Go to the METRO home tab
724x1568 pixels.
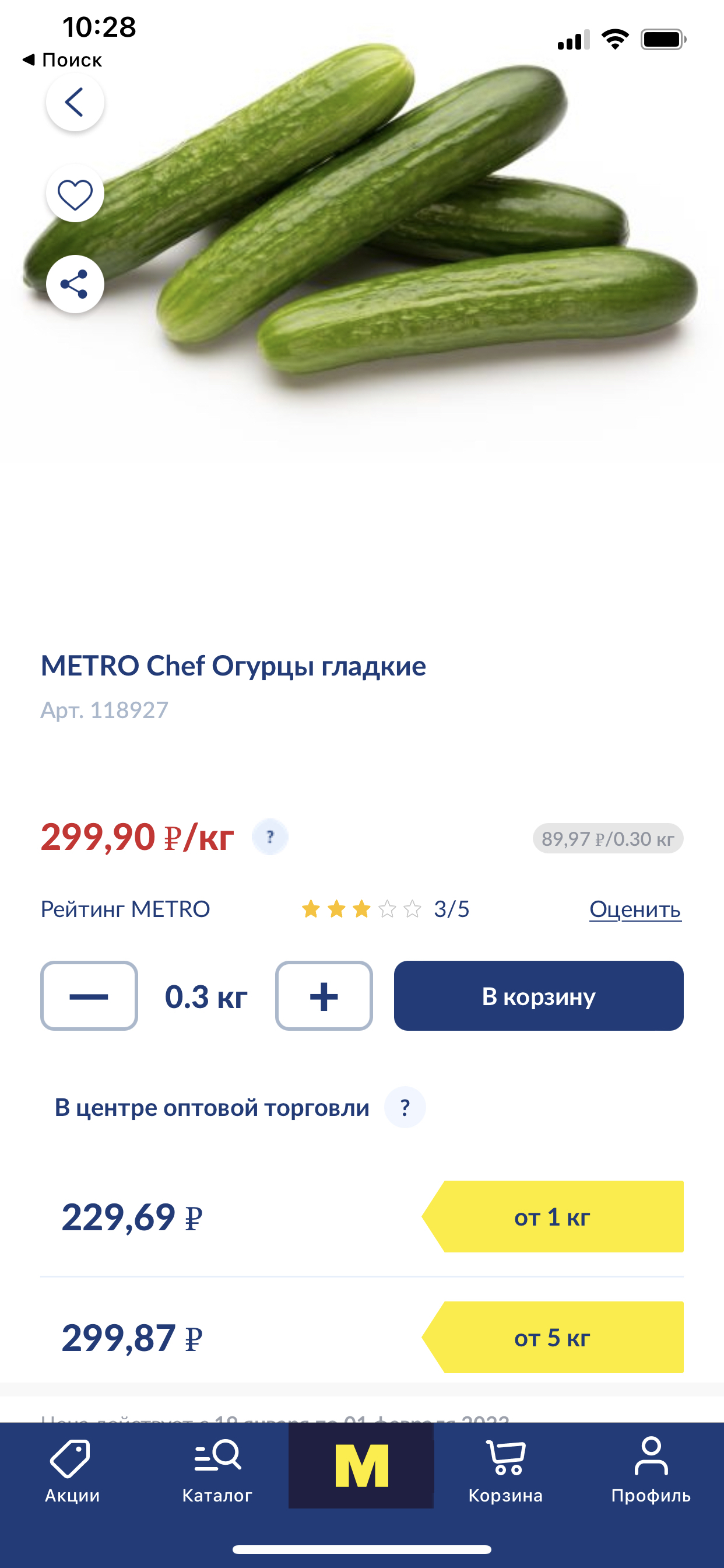(x=361, y=1466)
